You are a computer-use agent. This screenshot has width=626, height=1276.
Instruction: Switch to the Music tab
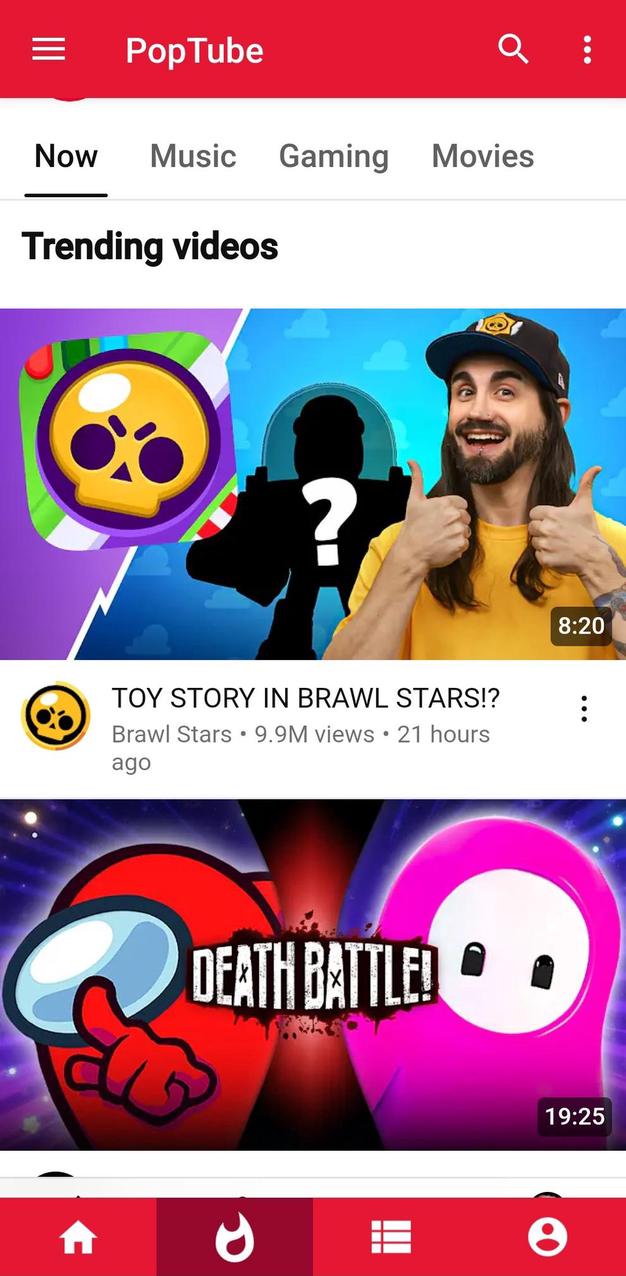point(193,156)
